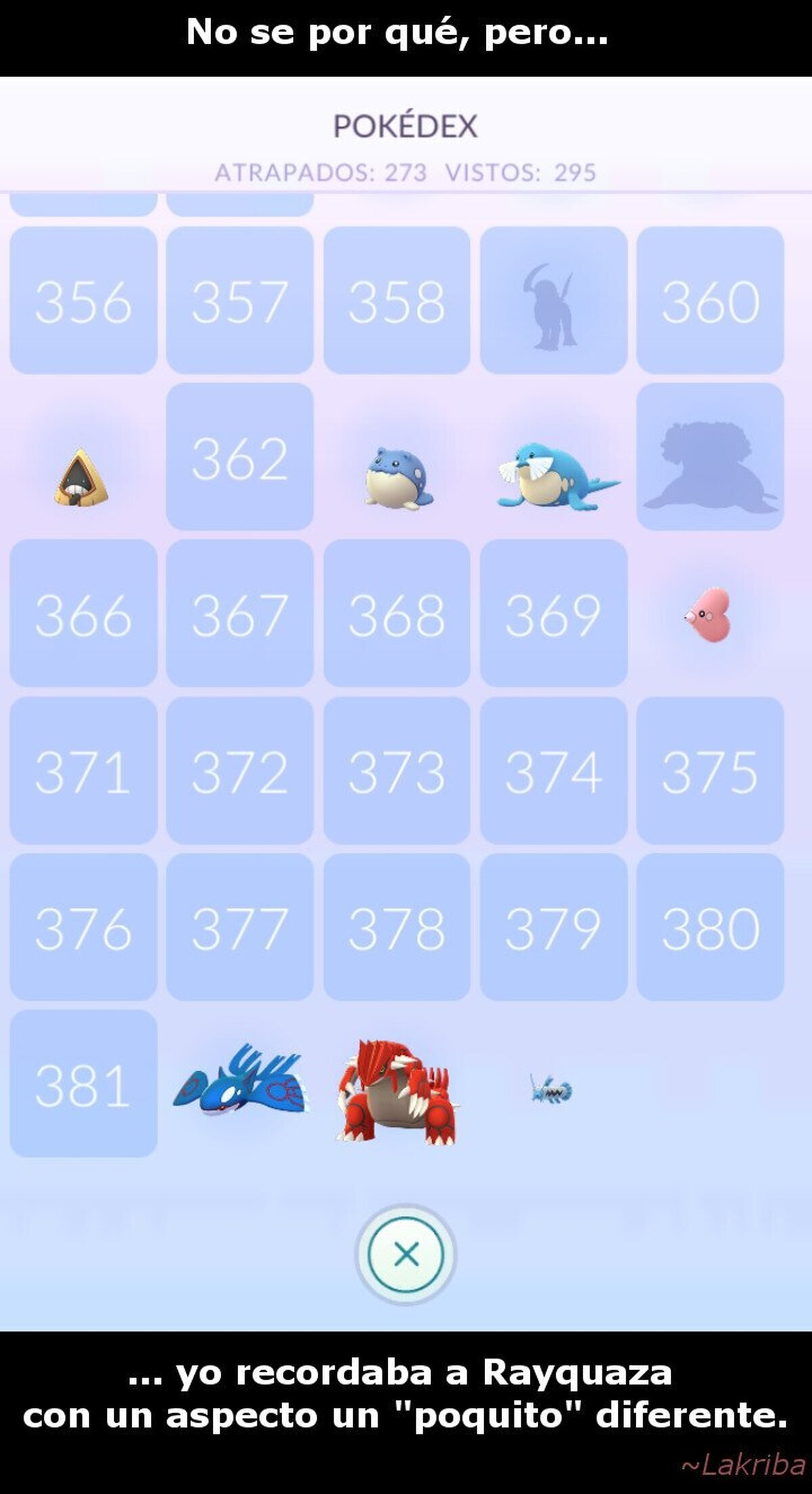
Task: Open the silhouette entry between 358 and 360
Action: click(554, 301)
